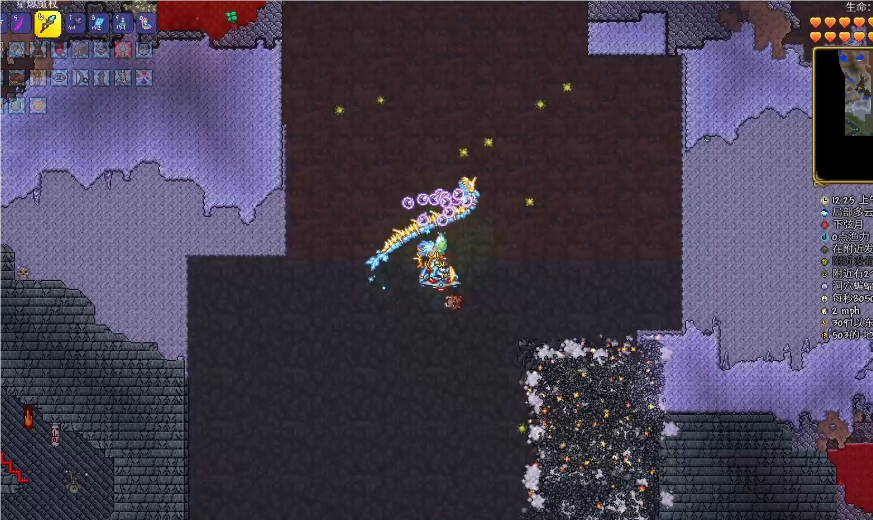Viewport: 873px width, 520px height.
Task: Select the highlighted staff in the hotbar
Action: 48,23
